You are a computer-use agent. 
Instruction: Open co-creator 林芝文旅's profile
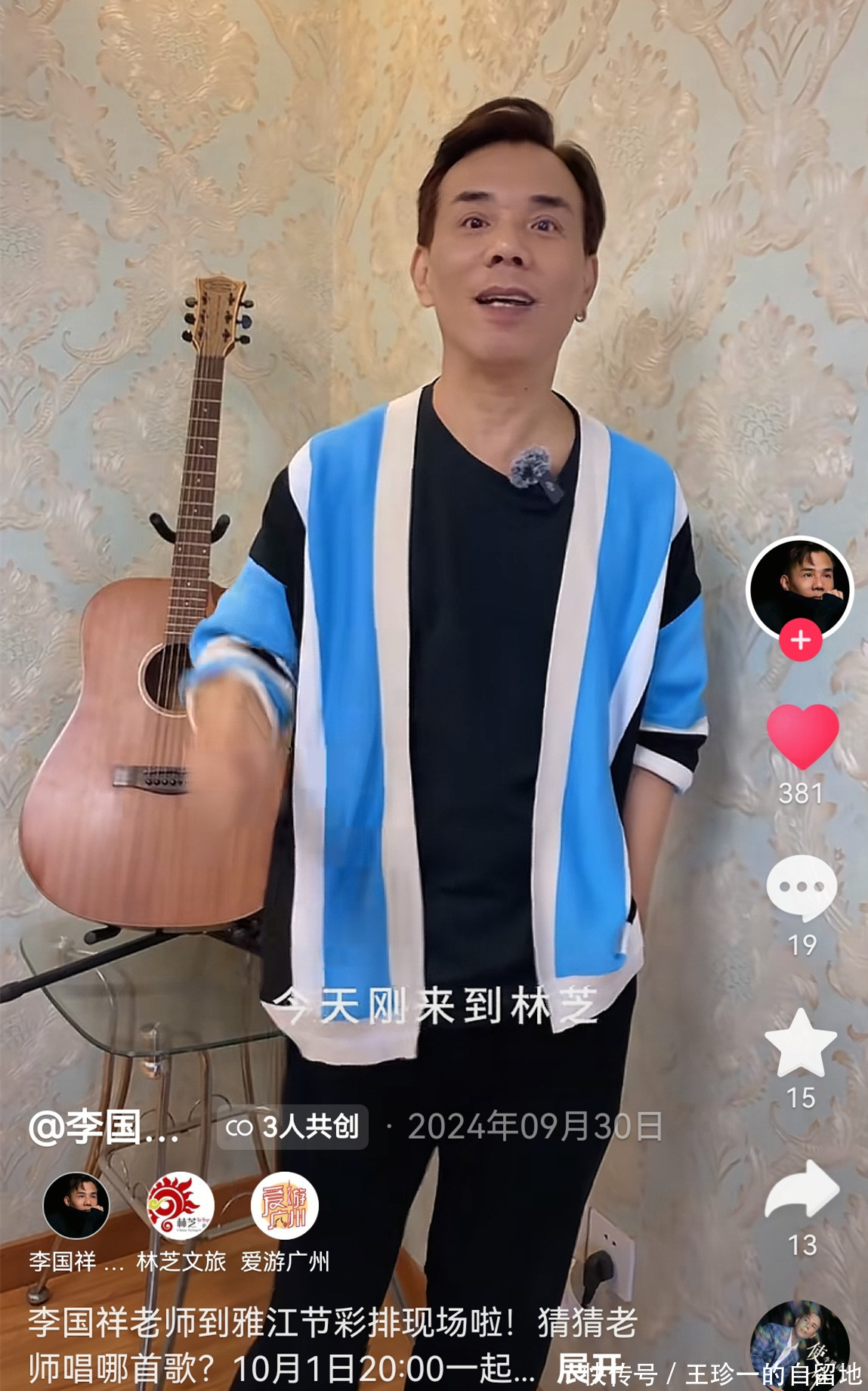180,1206
